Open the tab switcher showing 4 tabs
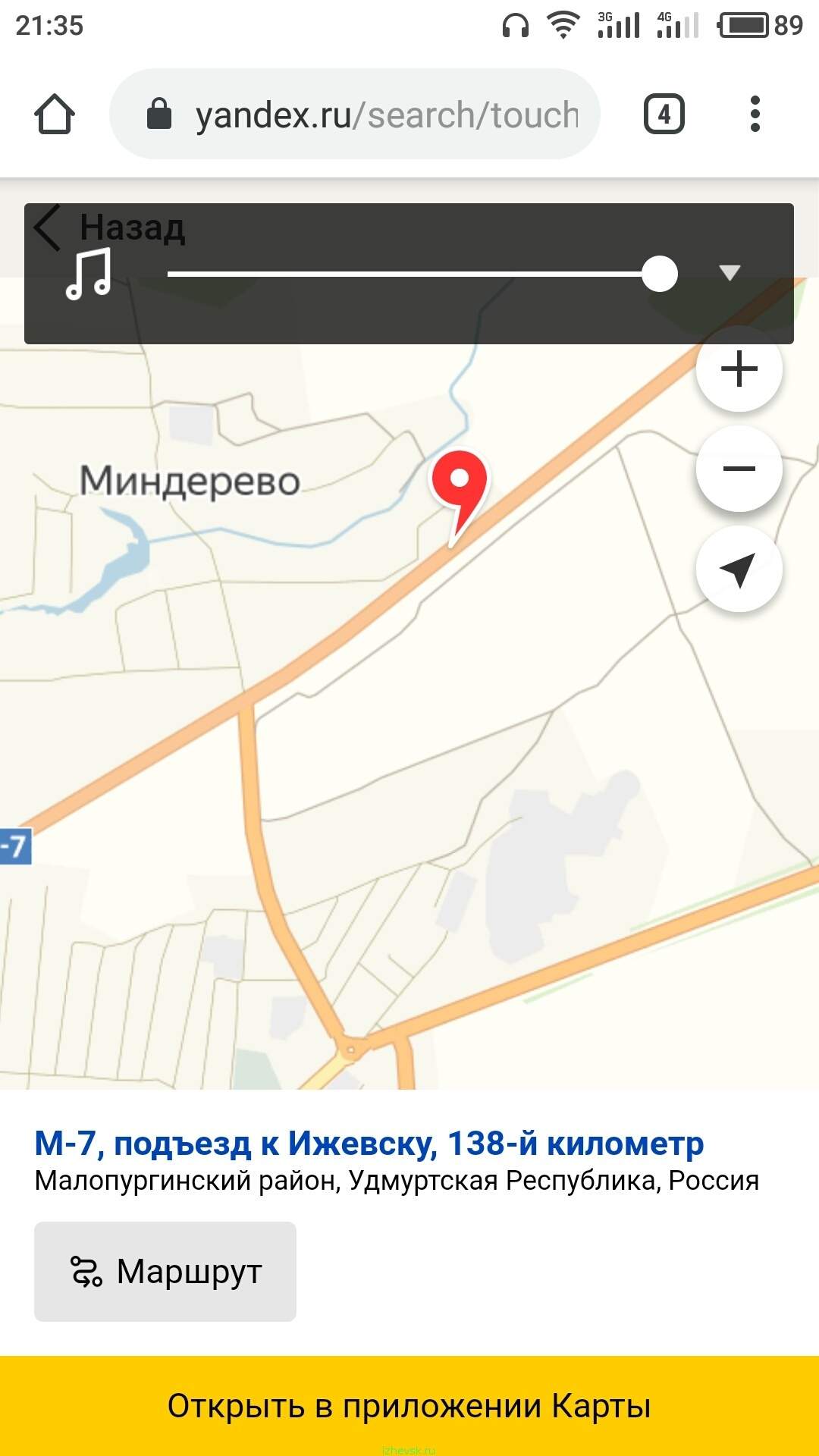This screenshot has width=819, height=1456. (x=664, y=115)
